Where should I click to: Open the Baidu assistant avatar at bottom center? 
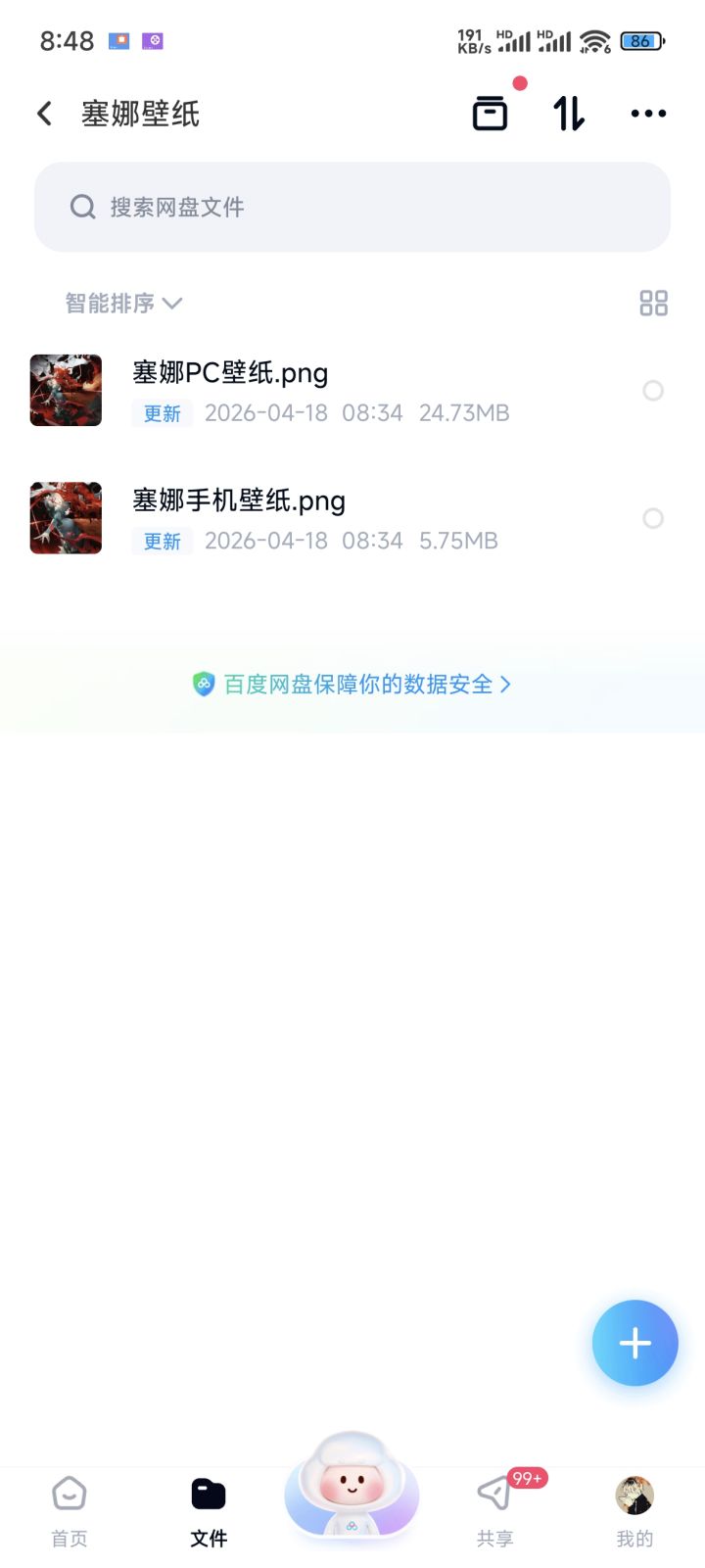tap(352, 1491)
